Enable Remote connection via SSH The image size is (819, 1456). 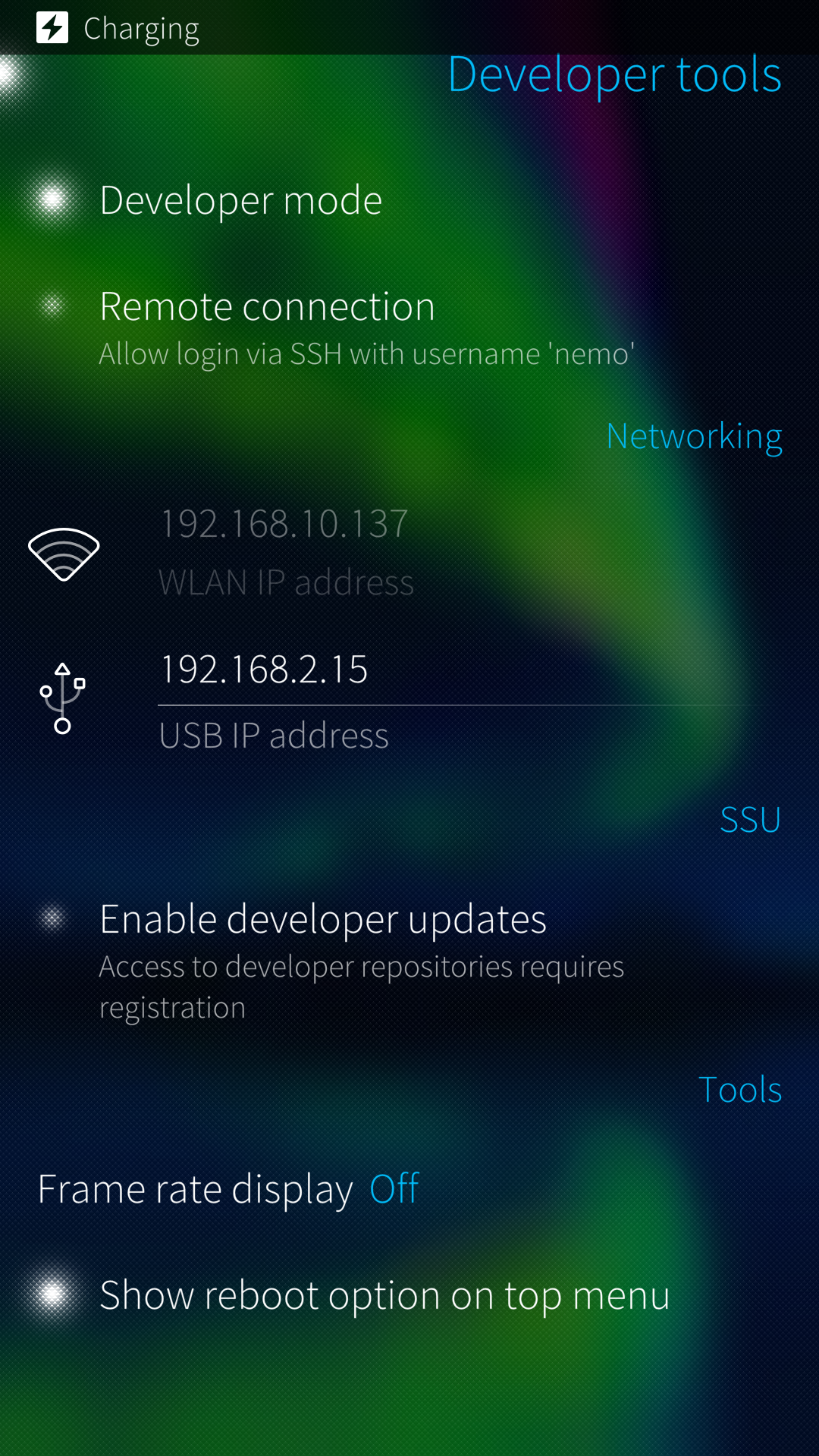pyautogui.click(x=409, y=327)
